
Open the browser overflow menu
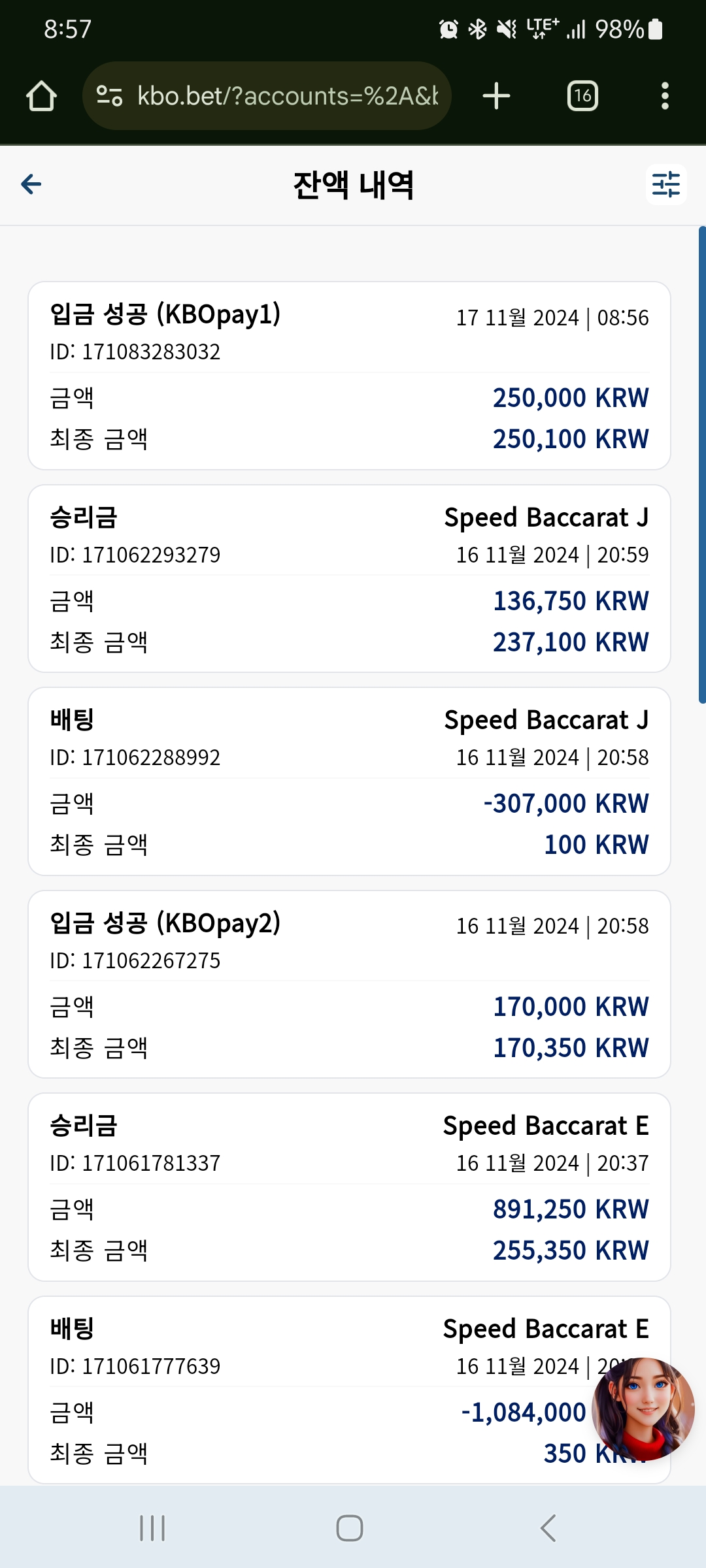coord(665,96)
